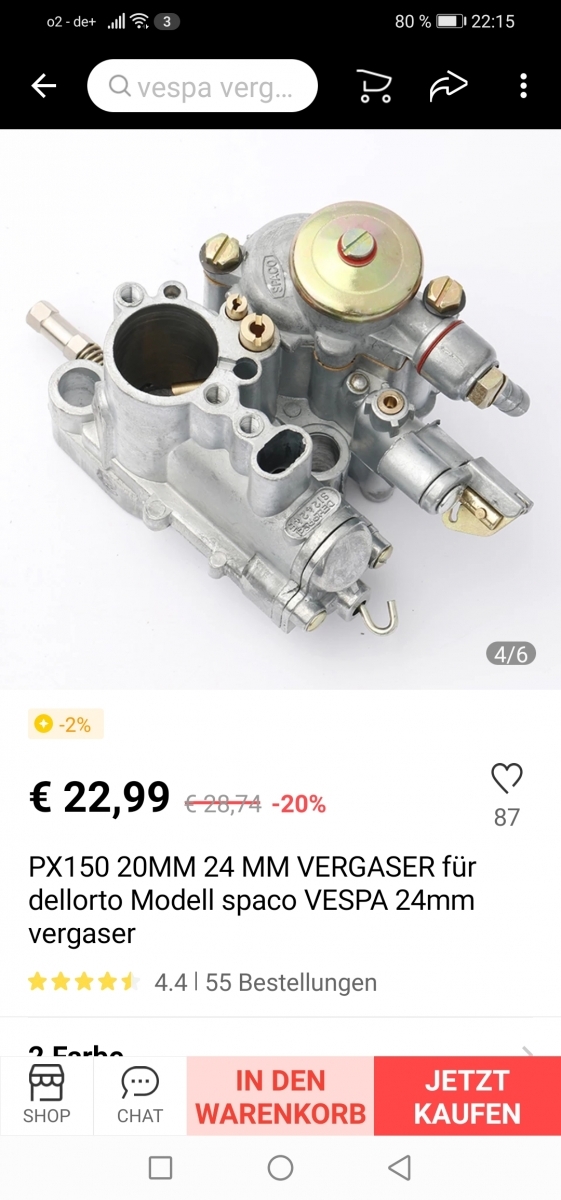Buy now with JETZT KAUFEN
The width and height of the screenshot is (561, 1200).
pyautogui.click(x=467, y=1096)
